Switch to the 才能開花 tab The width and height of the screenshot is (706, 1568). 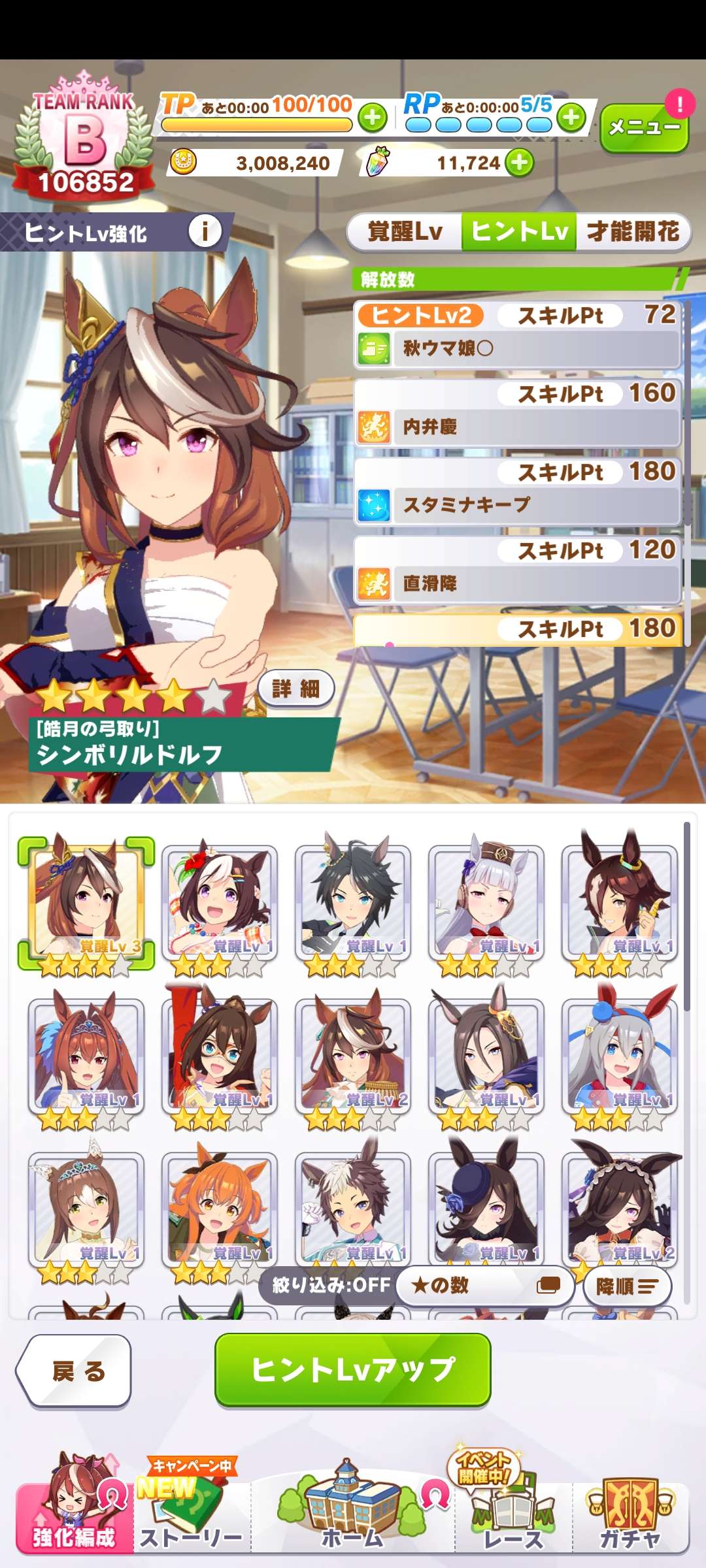[632, 232]
